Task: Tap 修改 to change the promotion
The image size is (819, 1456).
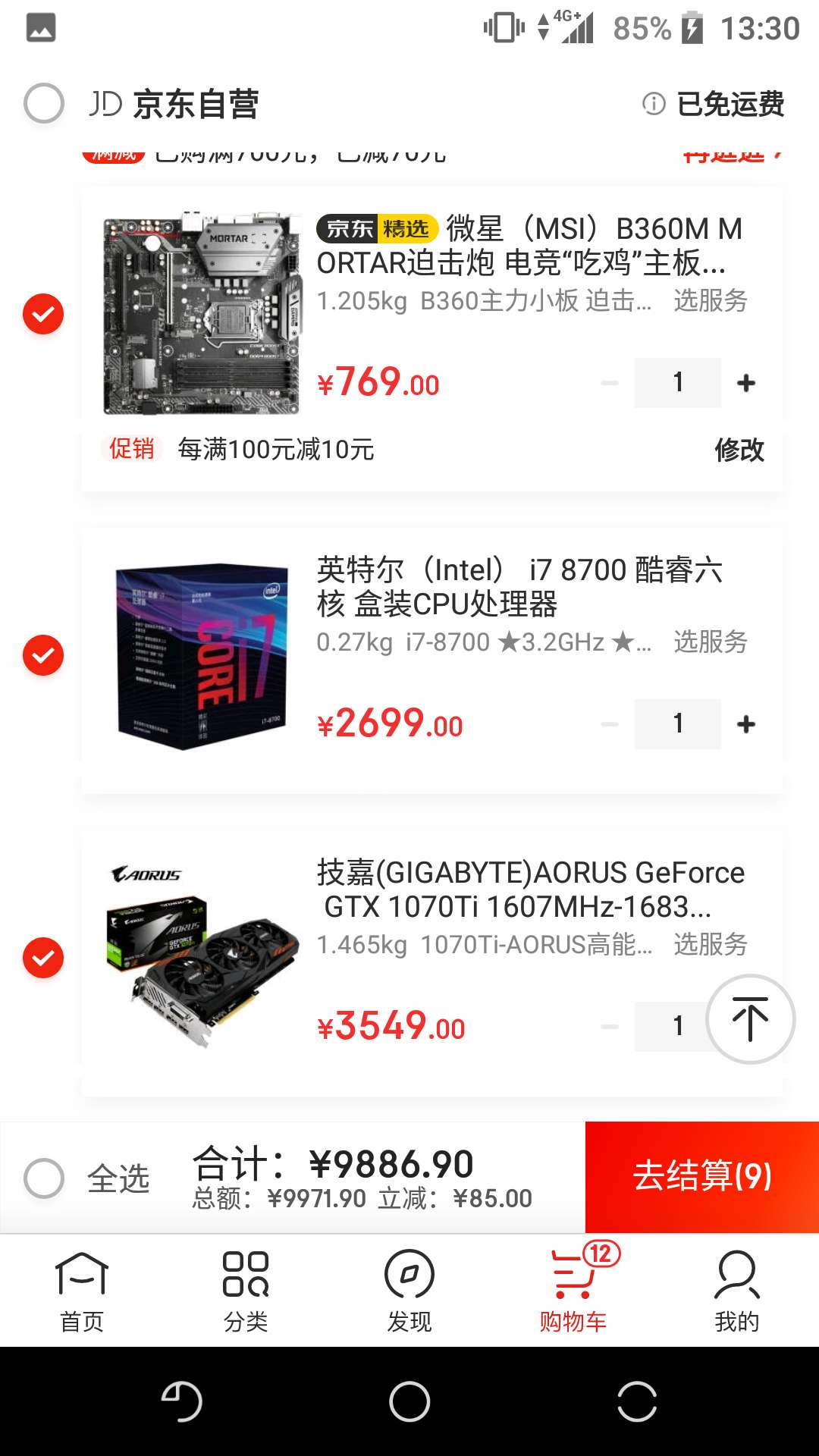Action: click(739, 450)
